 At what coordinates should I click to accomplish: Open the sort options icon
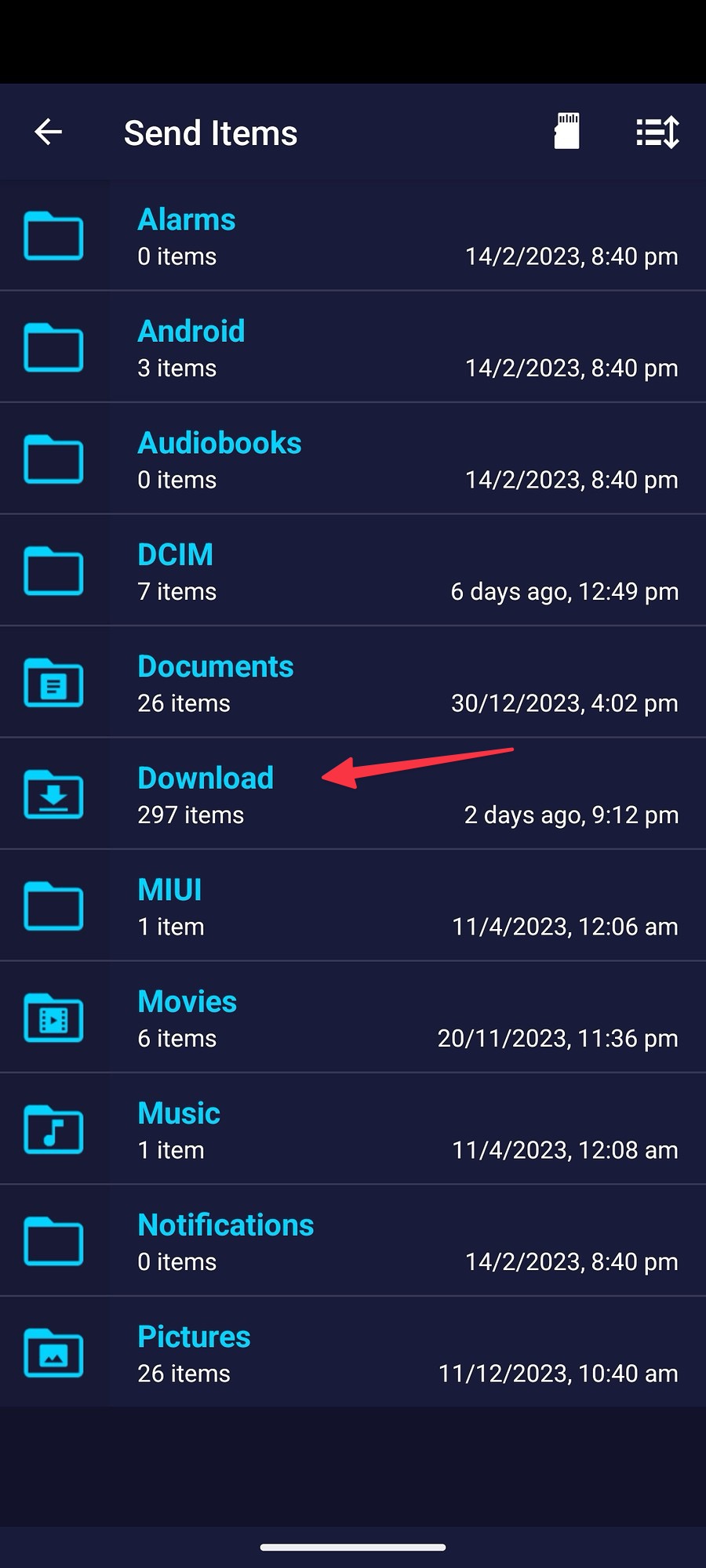657,132
